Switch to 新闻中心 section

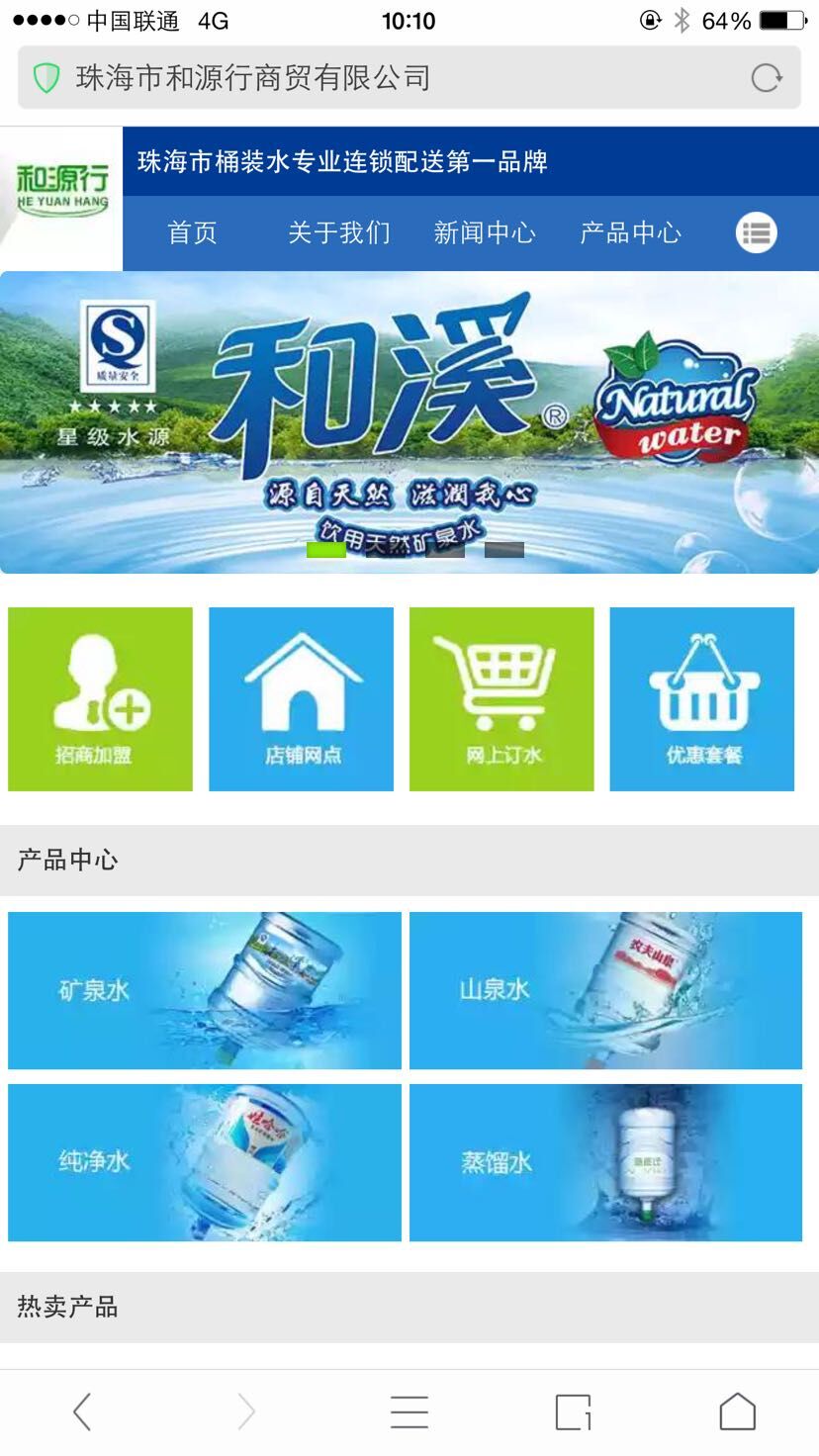pyautogui.click(x=485, y=232)
